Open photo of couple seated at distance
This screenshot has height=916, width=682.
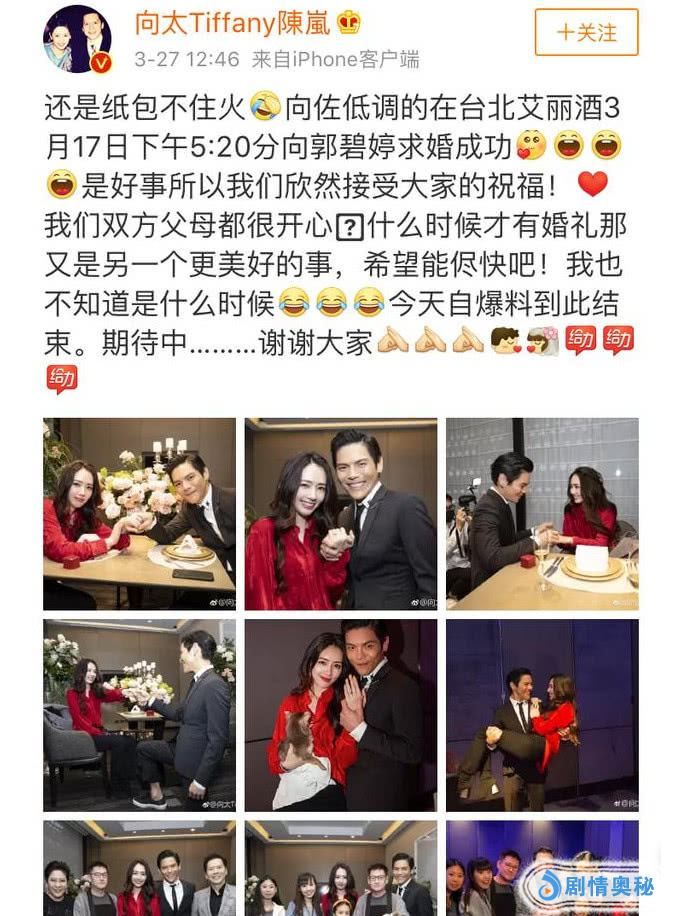[139, 714]
